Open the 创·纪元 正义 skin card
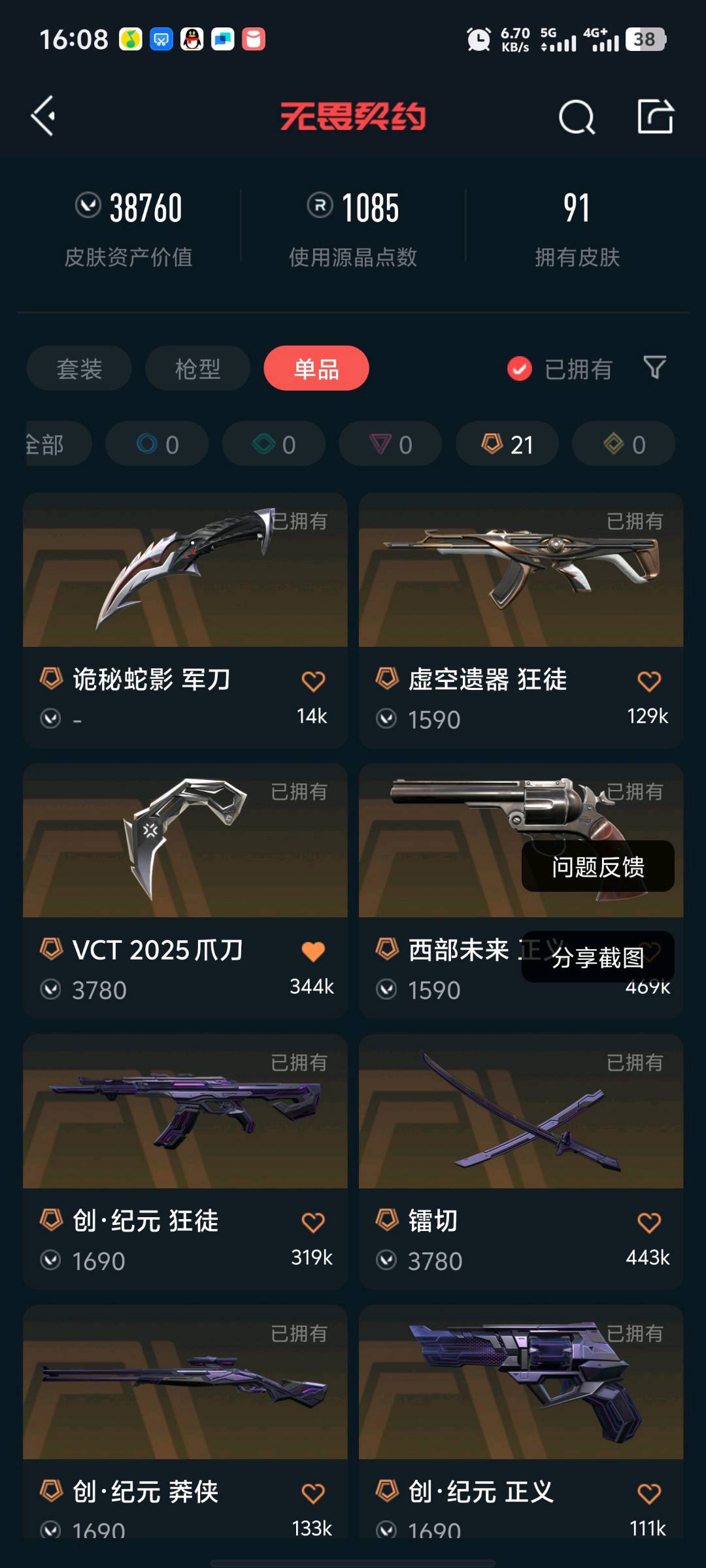Viewport: 706px width, 1568px height. [x=520, y=1398]
